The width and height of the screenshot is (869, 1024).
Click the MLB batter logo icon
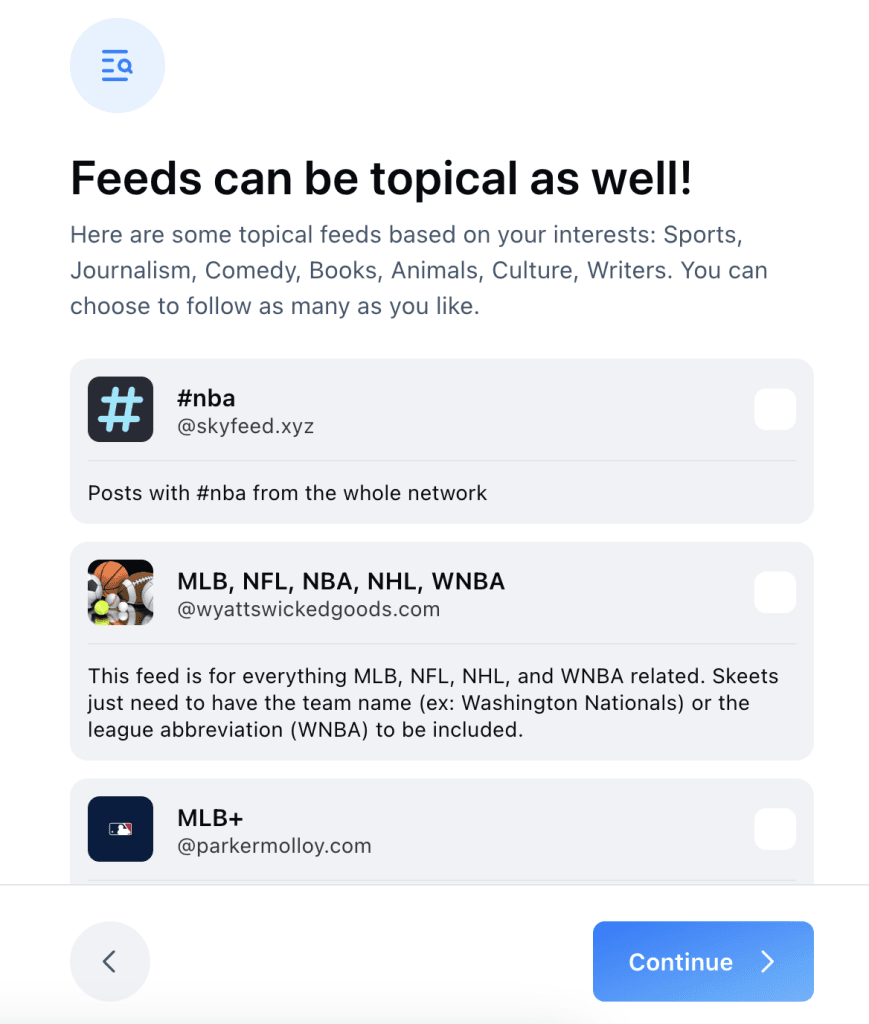tap(120, 829)
